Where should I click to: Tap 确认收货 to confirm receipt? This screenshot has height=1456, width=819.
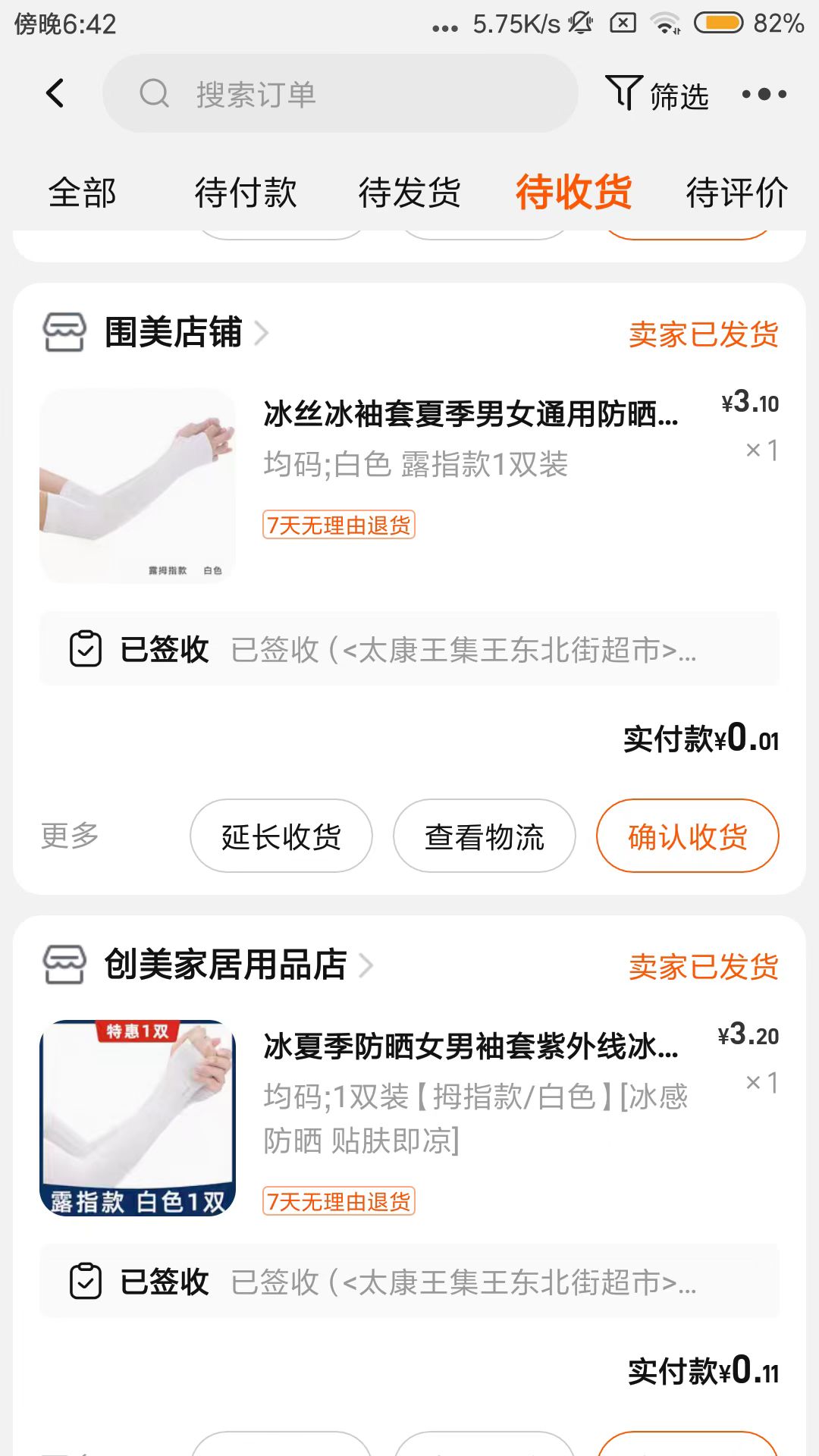click(688, 836)
